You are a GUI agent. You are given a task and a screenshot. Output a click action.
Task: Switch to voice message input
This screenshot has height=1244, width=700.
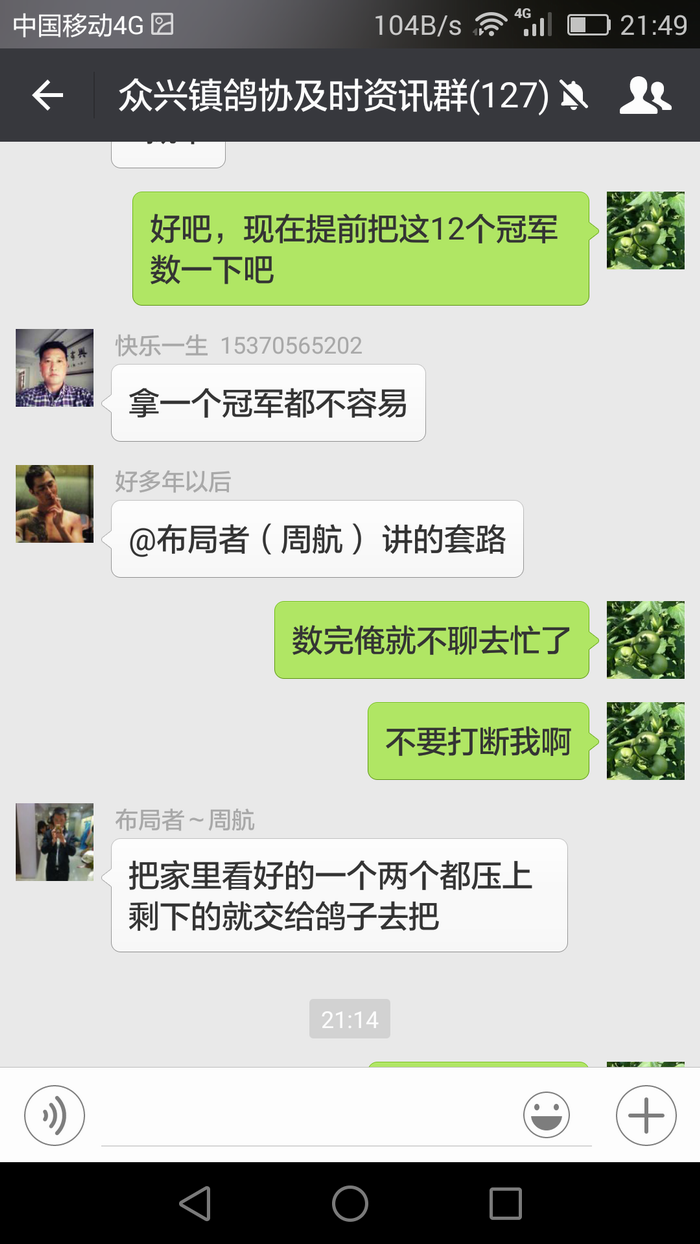click(x=55, y=1115)
